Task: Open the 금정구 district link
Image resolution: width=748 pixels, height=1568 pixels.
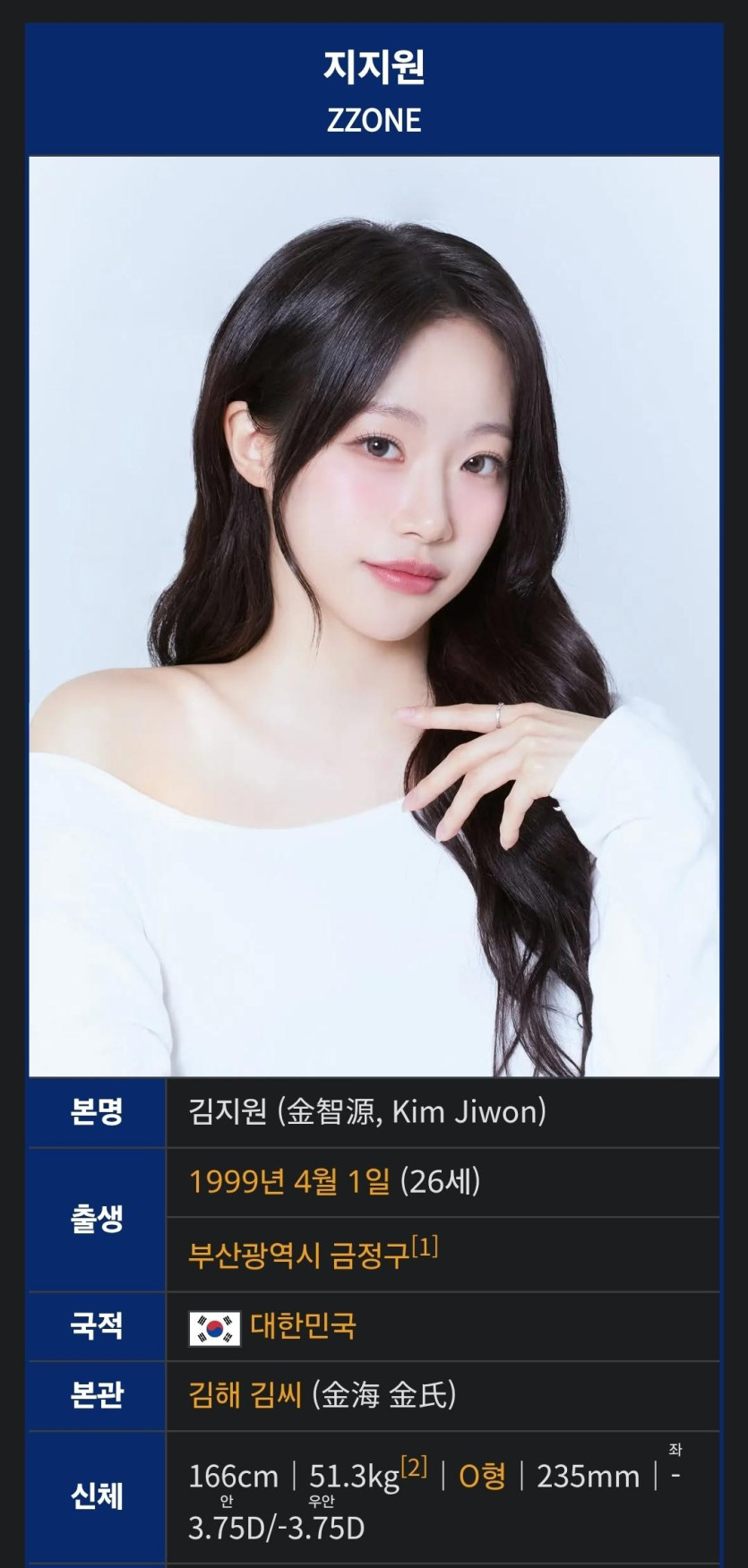Action: click(369, 1255)
